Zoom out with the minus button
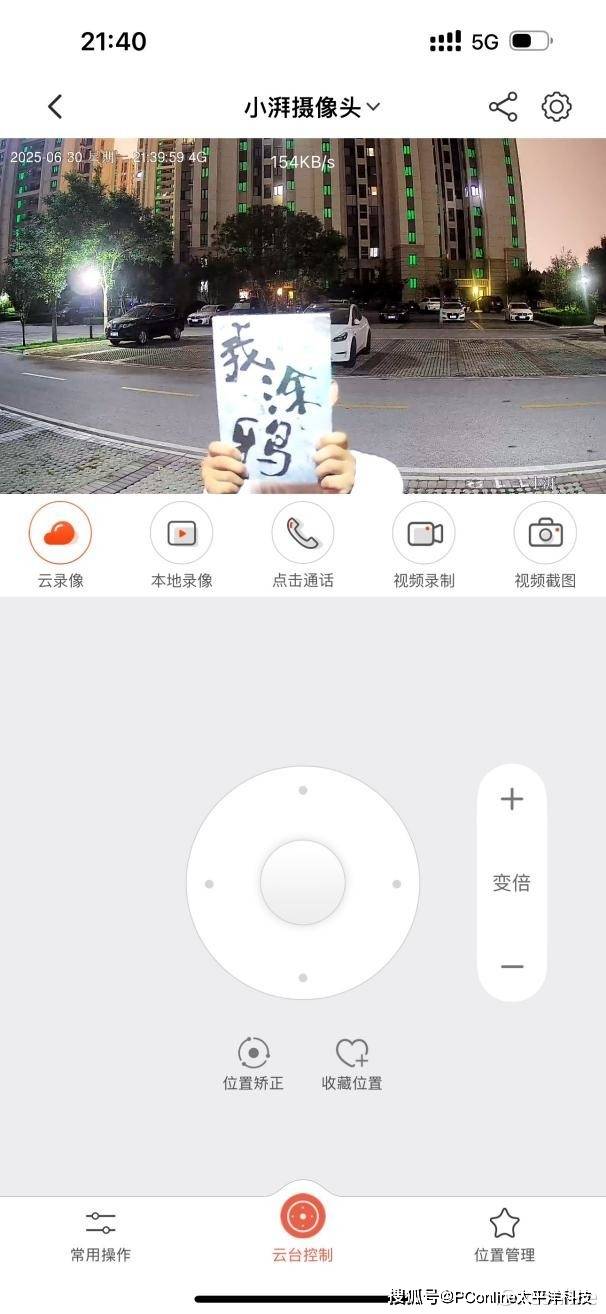606x1314 pixels. (512, 967)
